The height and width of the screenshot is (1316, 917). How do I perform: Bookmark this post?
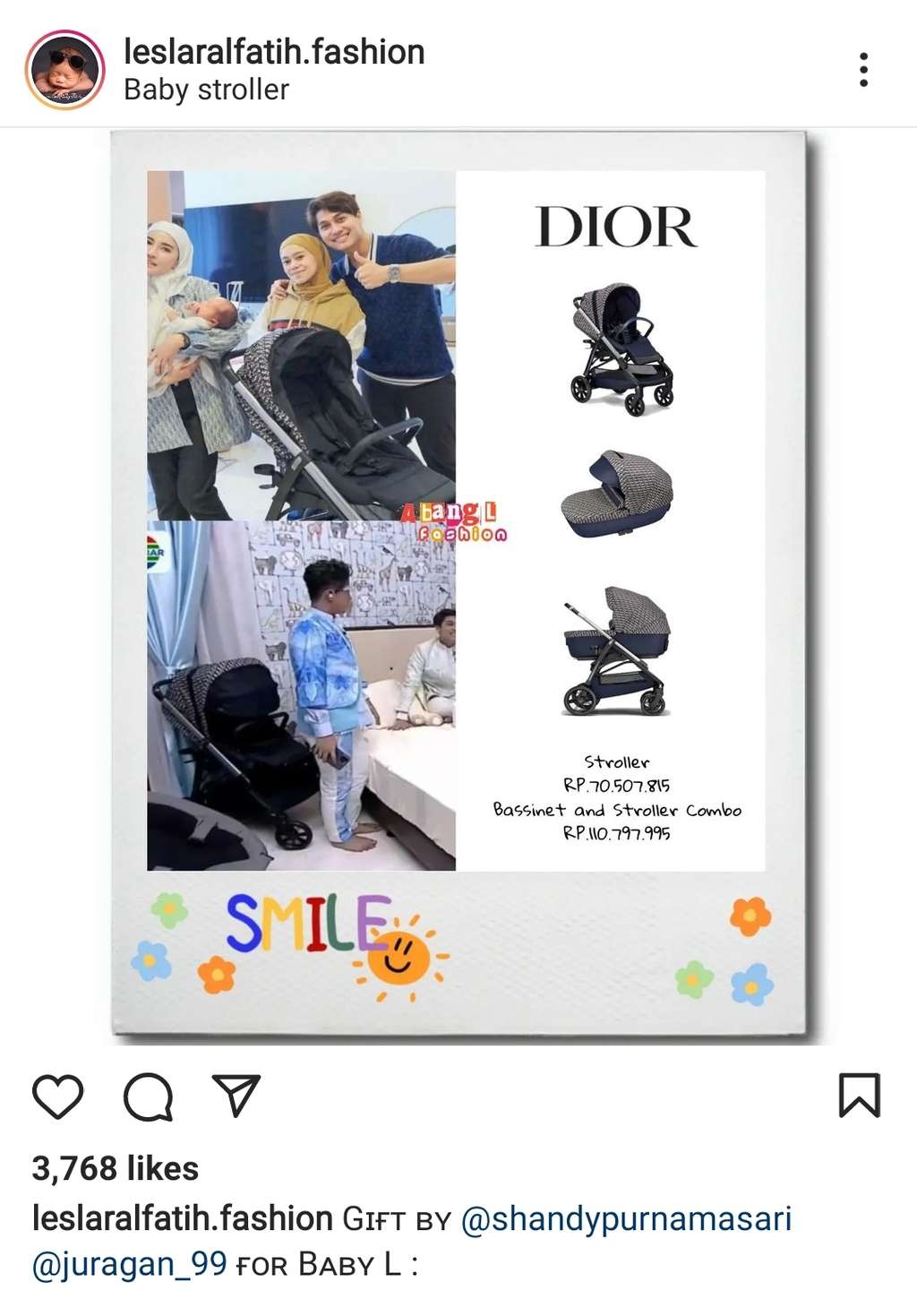[859, 1095]
